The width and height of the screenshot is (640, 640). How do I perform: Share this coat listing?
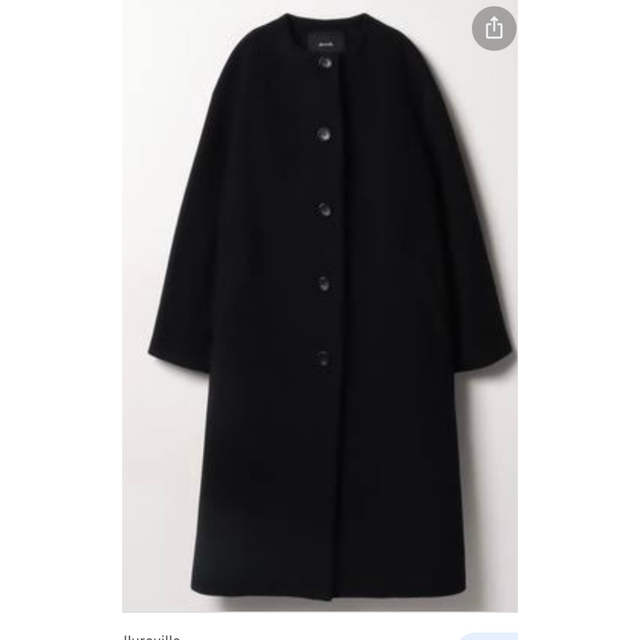[493, 30]
